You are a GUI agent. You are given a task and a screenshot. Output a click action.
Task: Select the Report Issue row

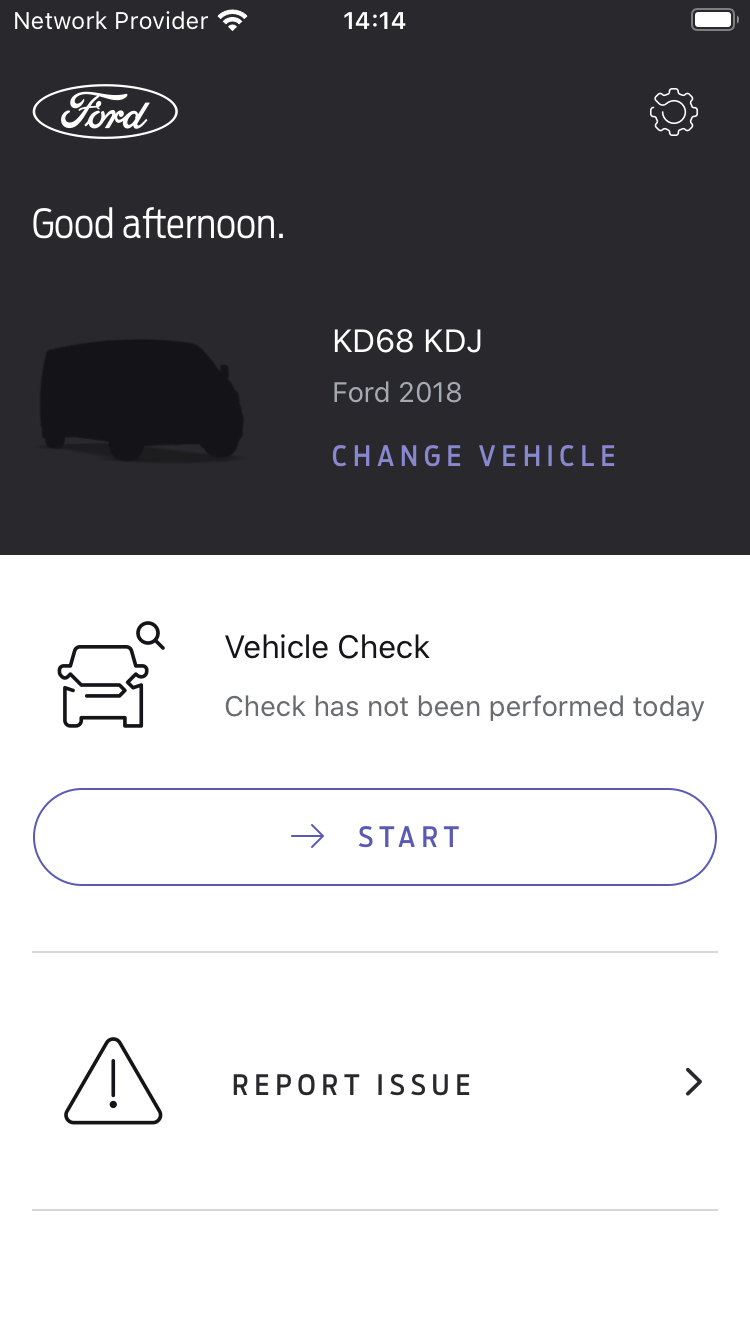pyautogui.click(x=352, y=1084)
